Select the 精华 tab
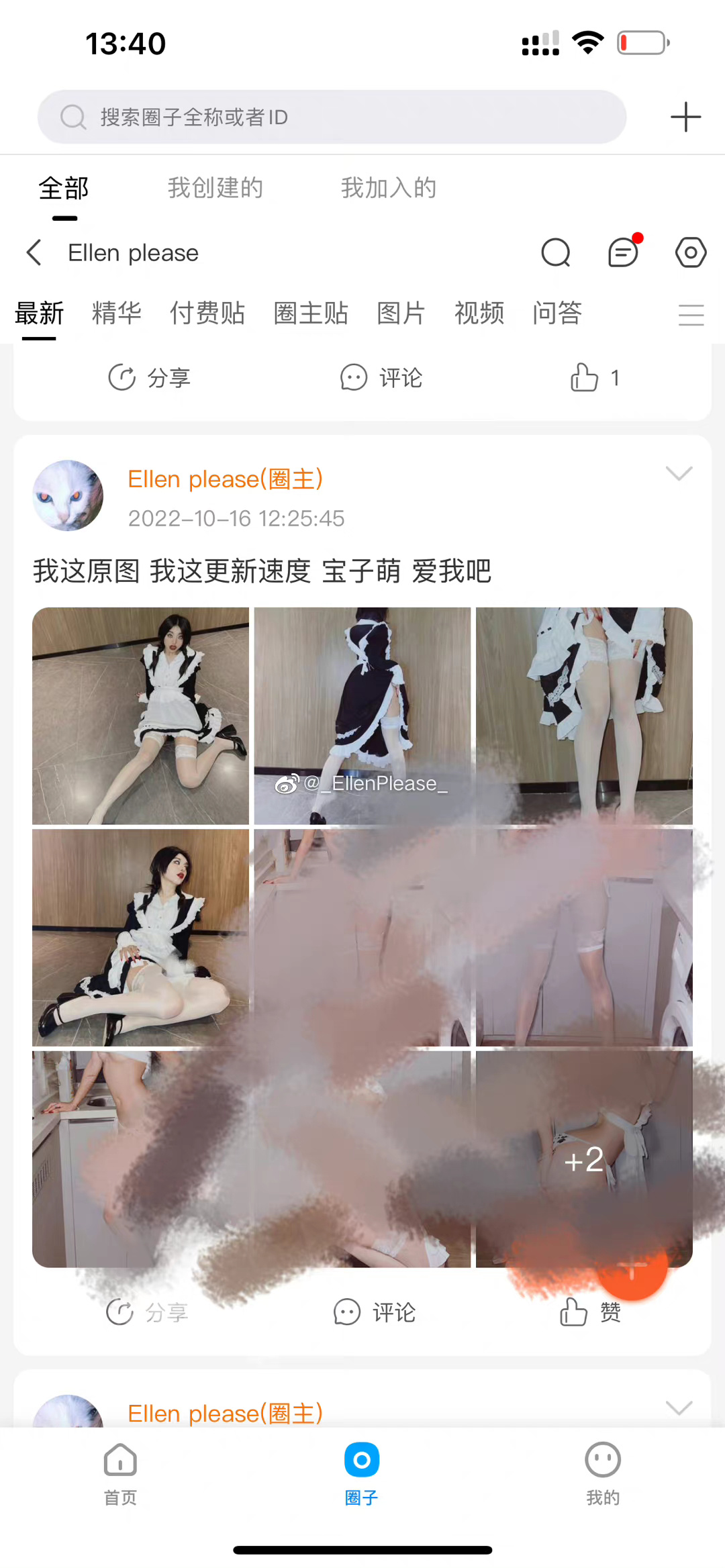725x1568 pixels. tap(117, 313)
